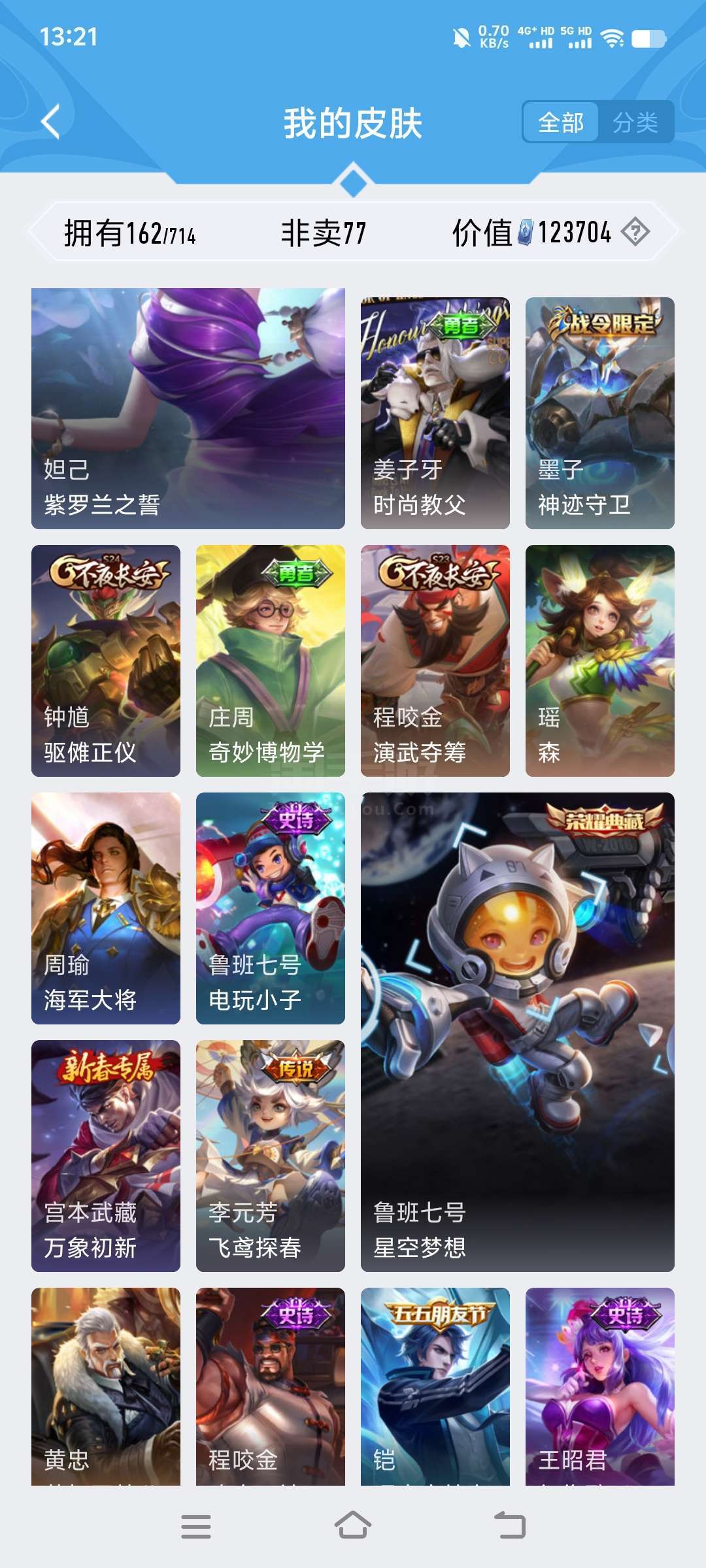View the 王昭君 skin card

tap(600, 1386)
